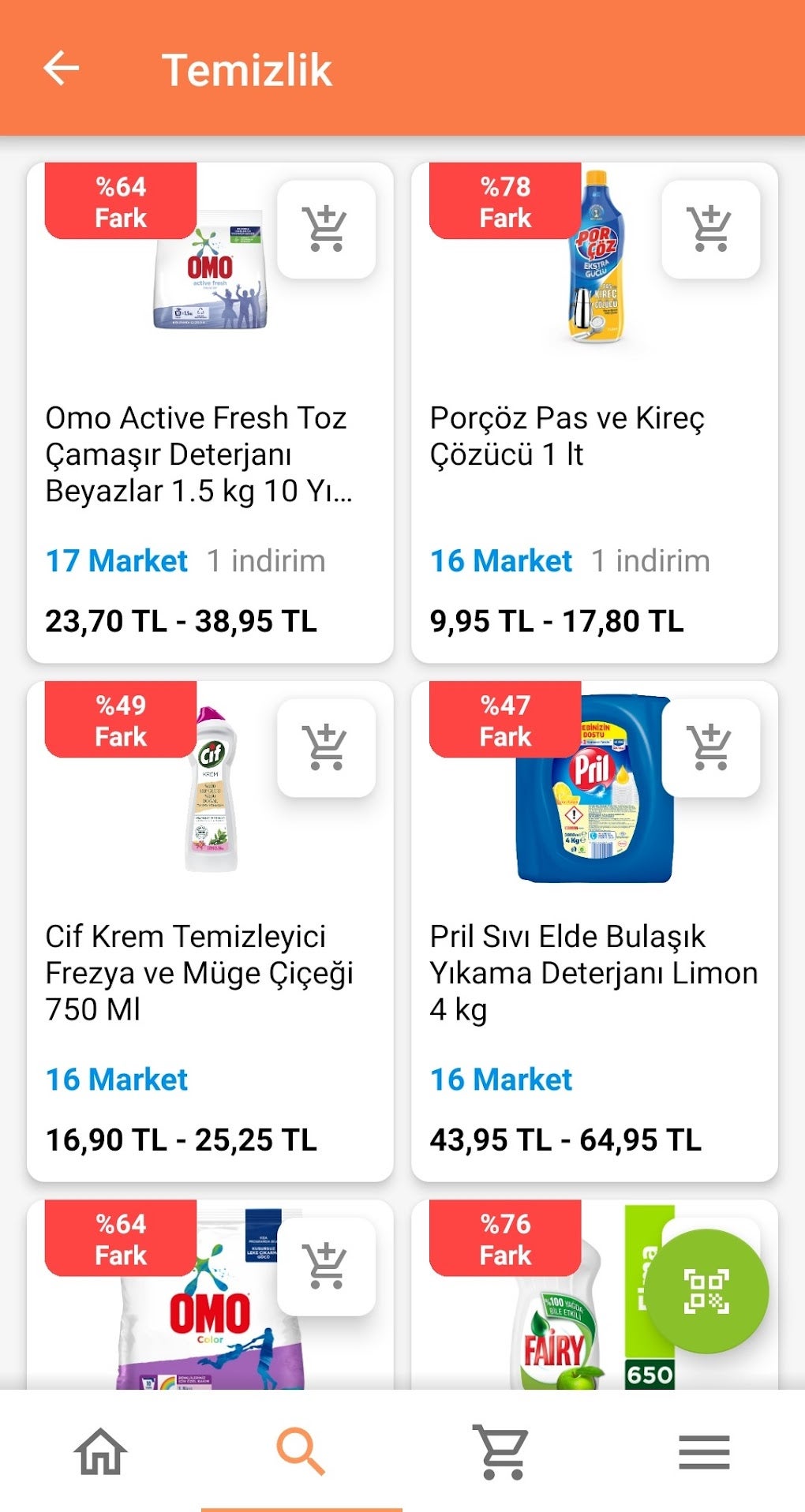The height and width of the screenshot is (1512, 805).
Task: Open the hamburger menu tab
Action: click(x=703, y=1452)
